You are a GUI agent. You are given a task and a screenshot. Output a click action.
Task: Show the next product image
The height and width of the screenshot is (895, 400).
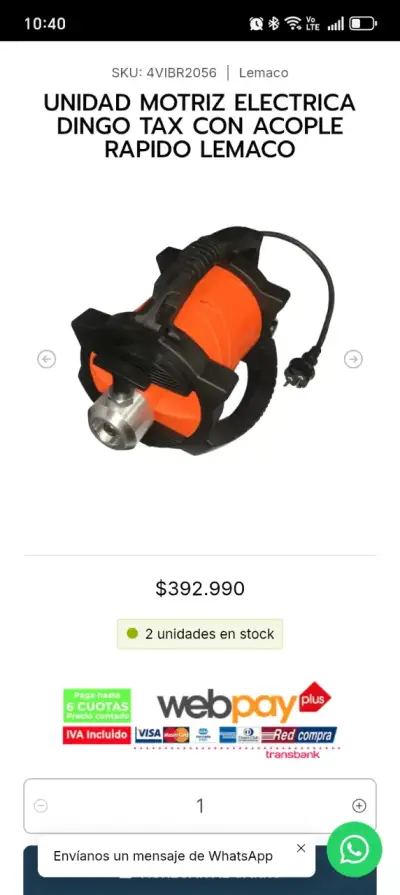[353, 359]
